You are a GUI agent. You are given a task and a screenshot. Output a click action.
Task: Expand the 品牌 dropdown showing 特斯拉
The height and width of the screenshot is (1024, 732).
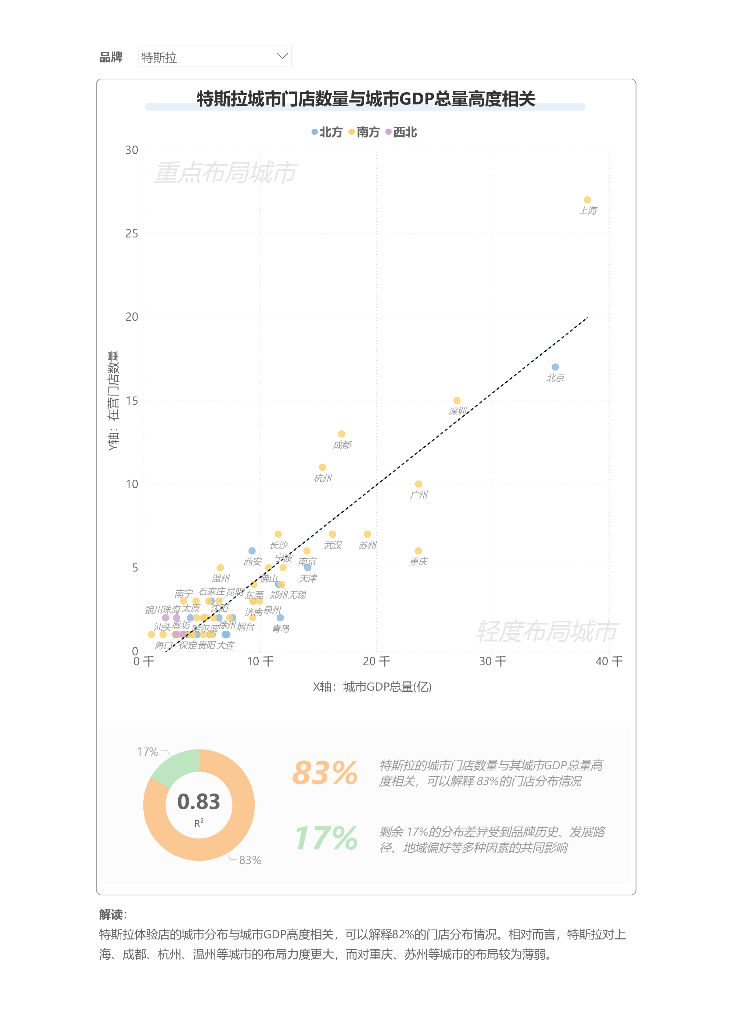pos(214,57)
